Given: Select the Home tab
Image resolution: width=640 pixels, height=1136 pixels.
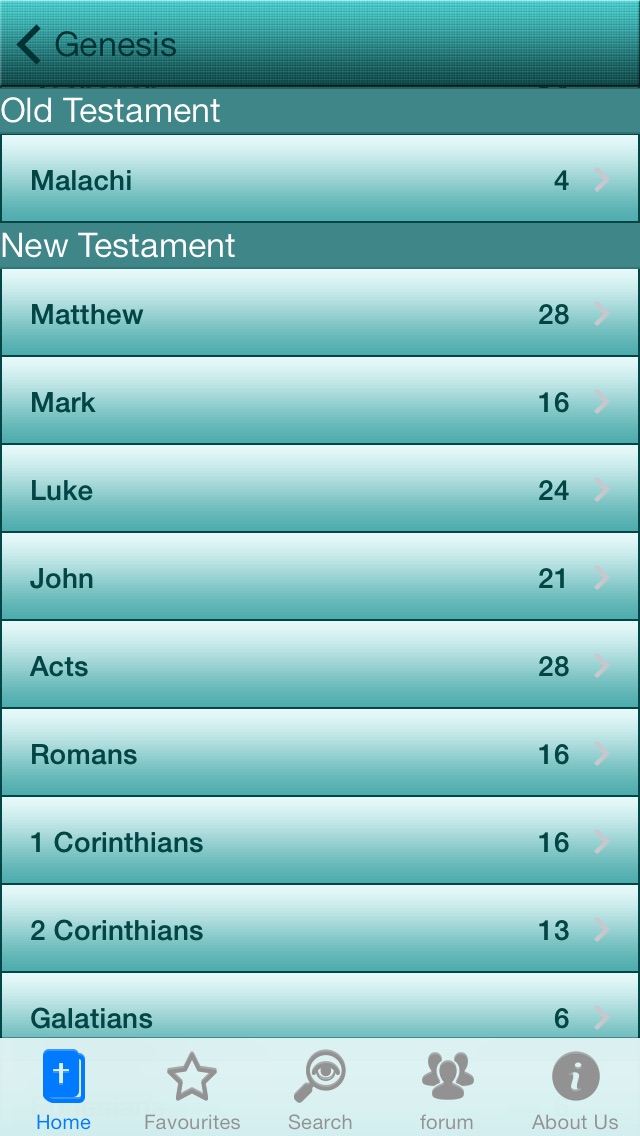Looking at the screenshot, I should [64, 1089].
